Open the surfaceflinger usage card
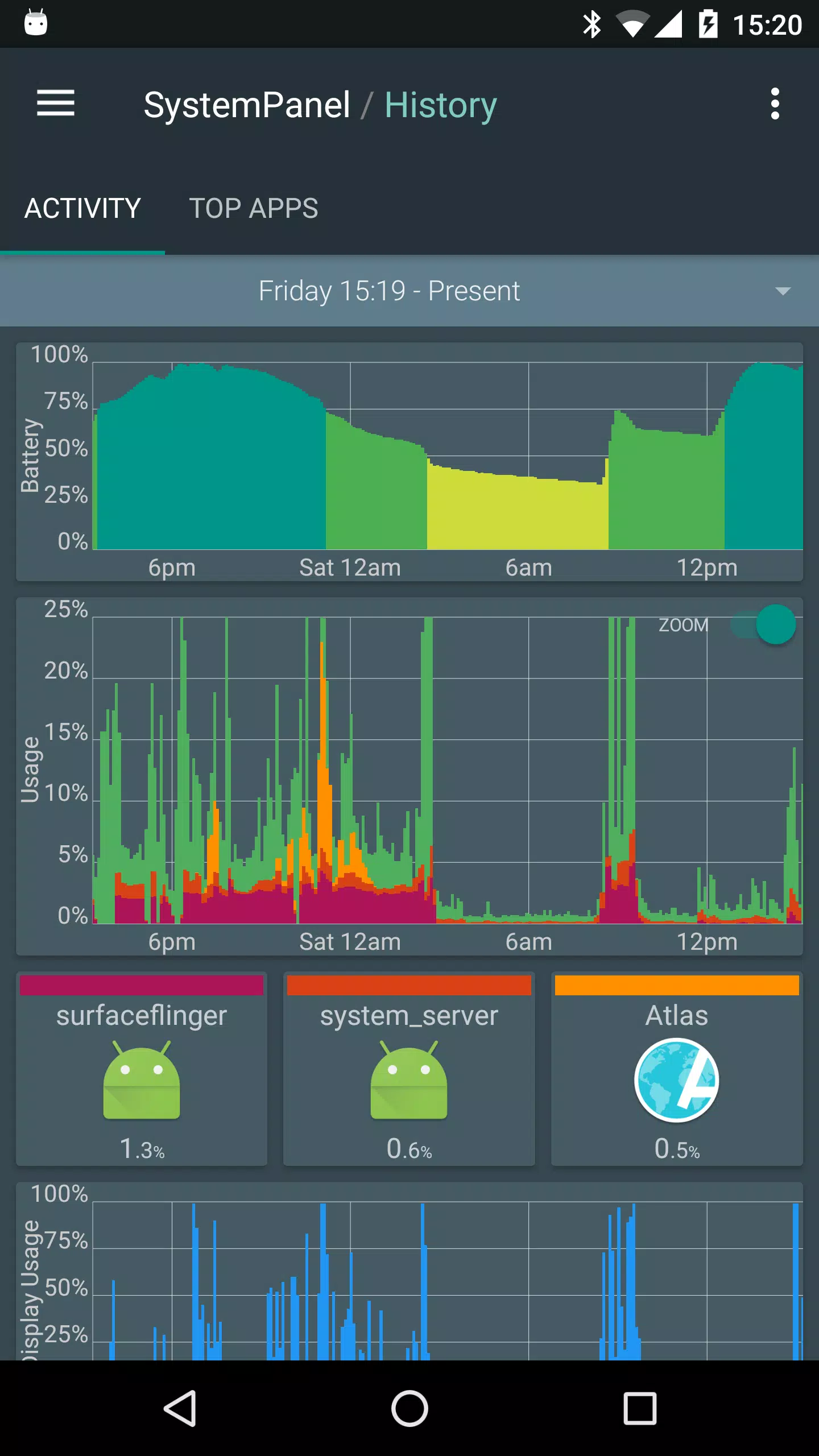The width and height of the screenshot is (819, 1456). tap(142, 1069)
